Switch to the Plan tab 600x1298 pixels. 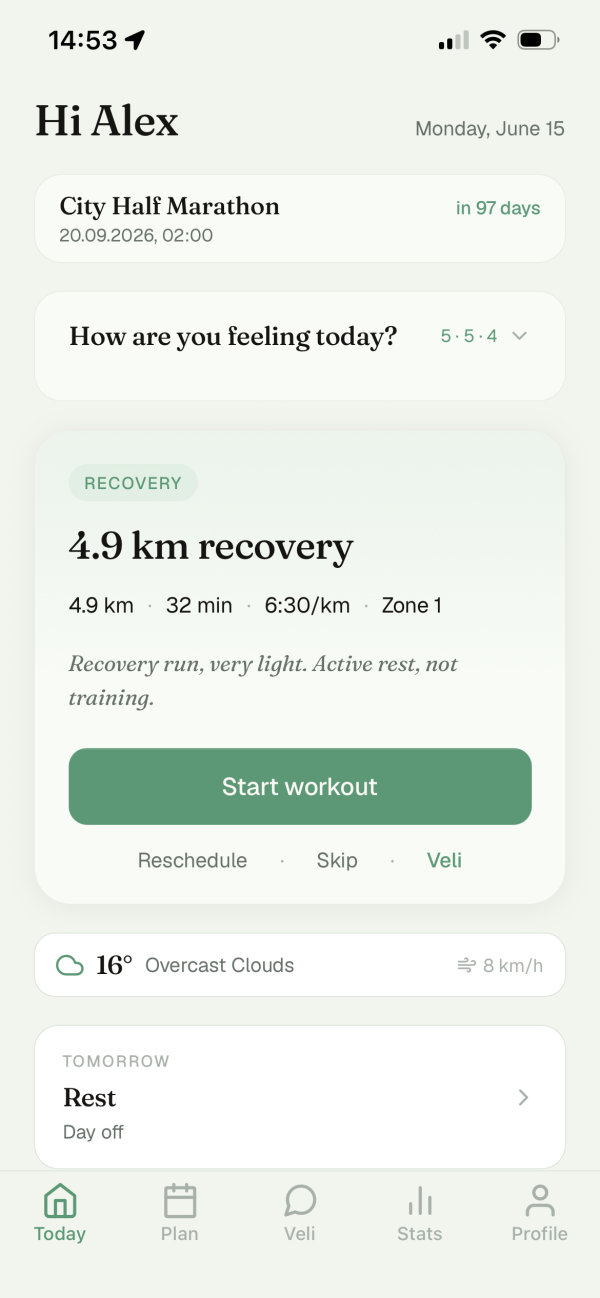click(180, 1212)
